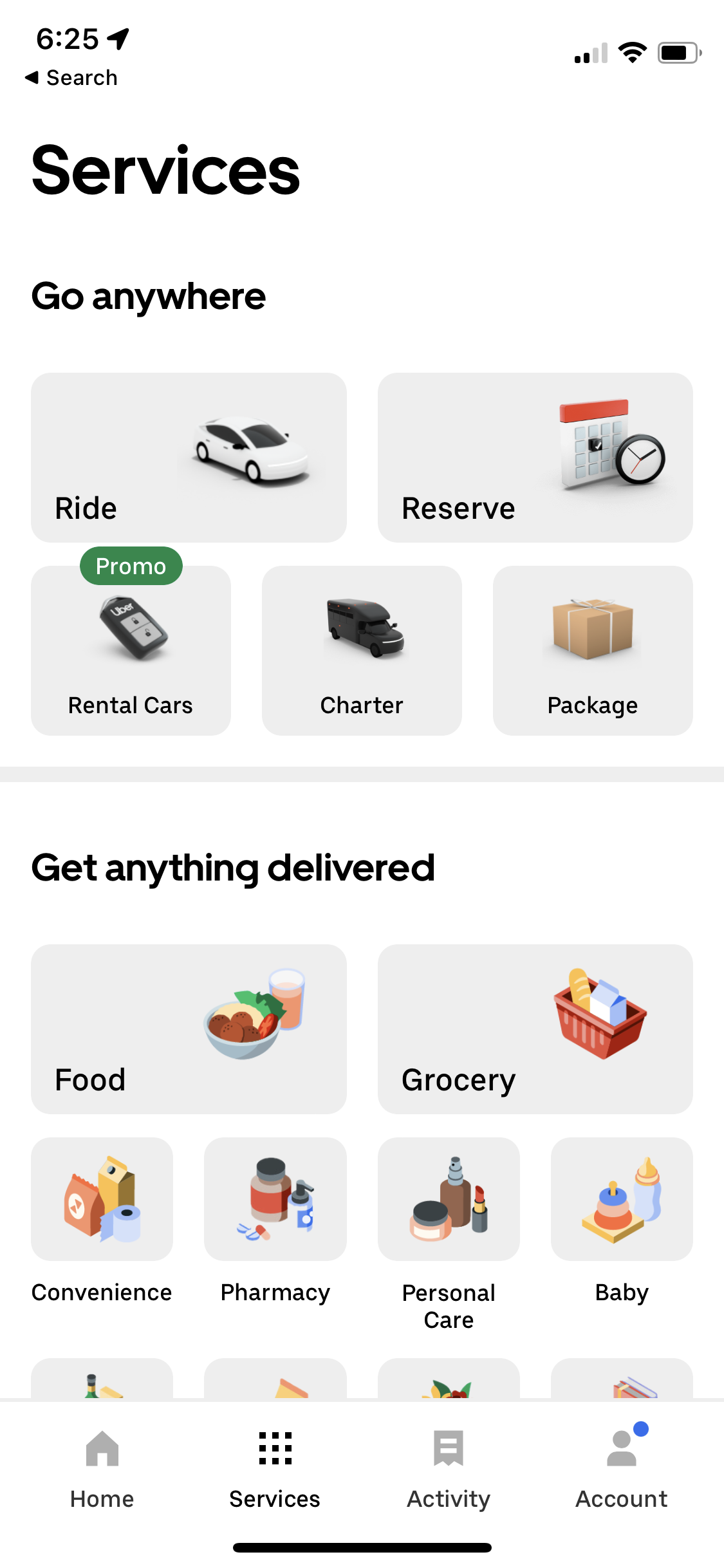Open the partially visible alcohol delivery tile
This screenshot has width=724, height=1568.
[x=102, y=1390]
